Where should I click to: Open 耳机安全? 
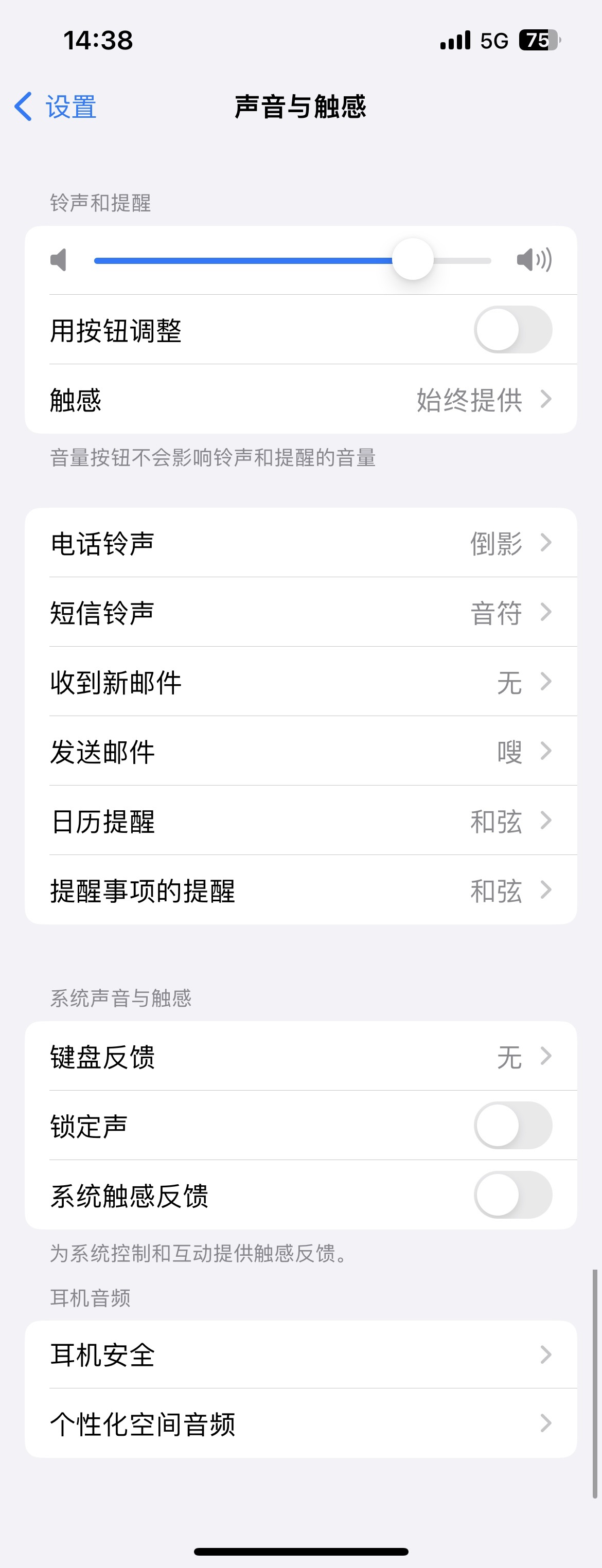pyautogui.click(x=300, y=1355)
